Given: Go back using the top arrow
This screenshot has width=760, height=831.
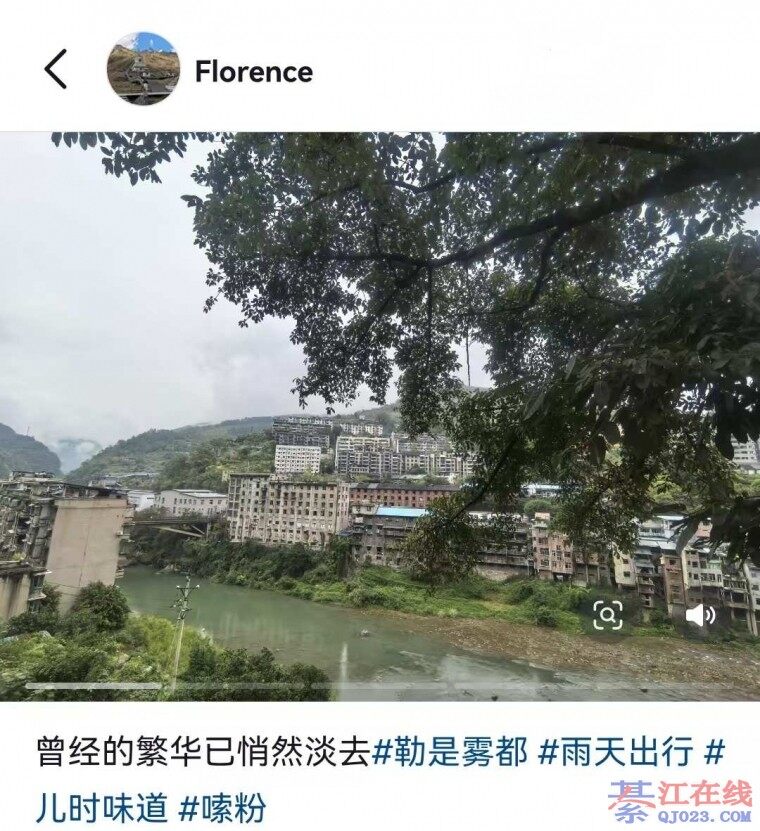Looking at the screenshot, I should (56, 70).
